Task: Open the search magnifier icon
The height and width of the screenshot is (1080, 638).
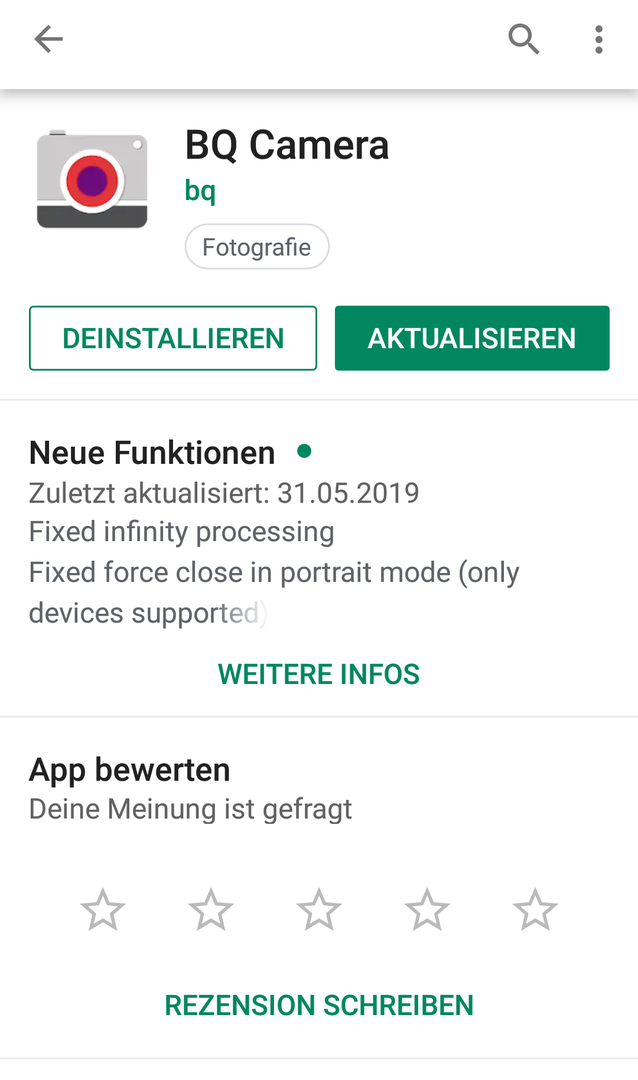Action: (524, 39)
